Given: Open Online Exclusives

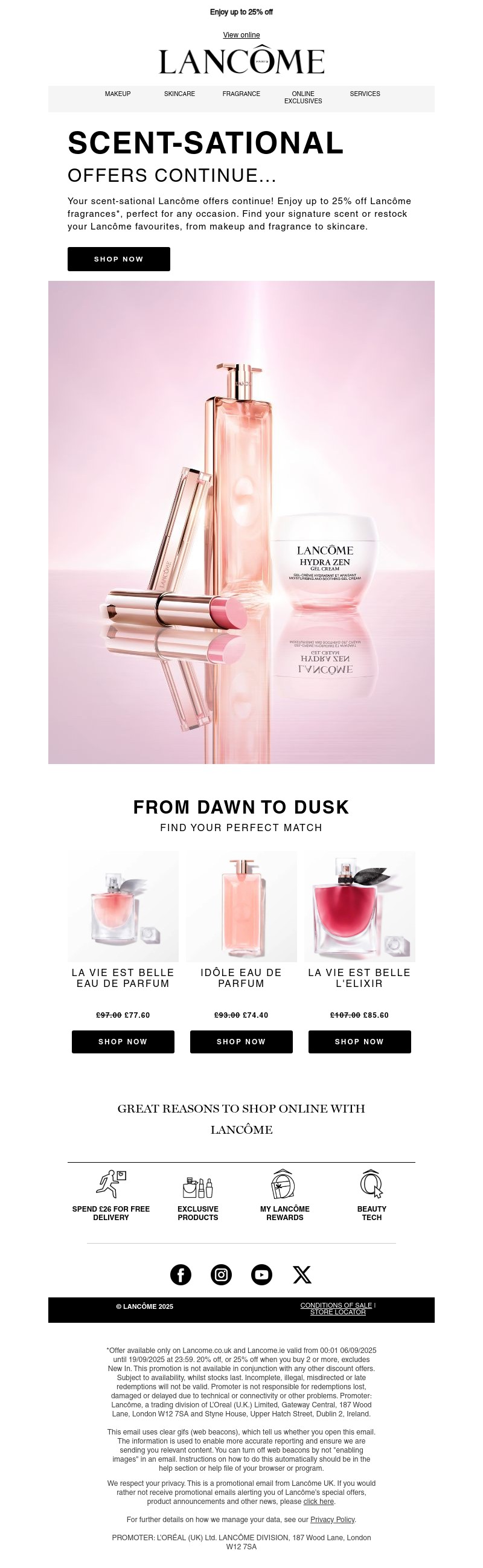Looking at the screenshot, I should pos(303,97).
